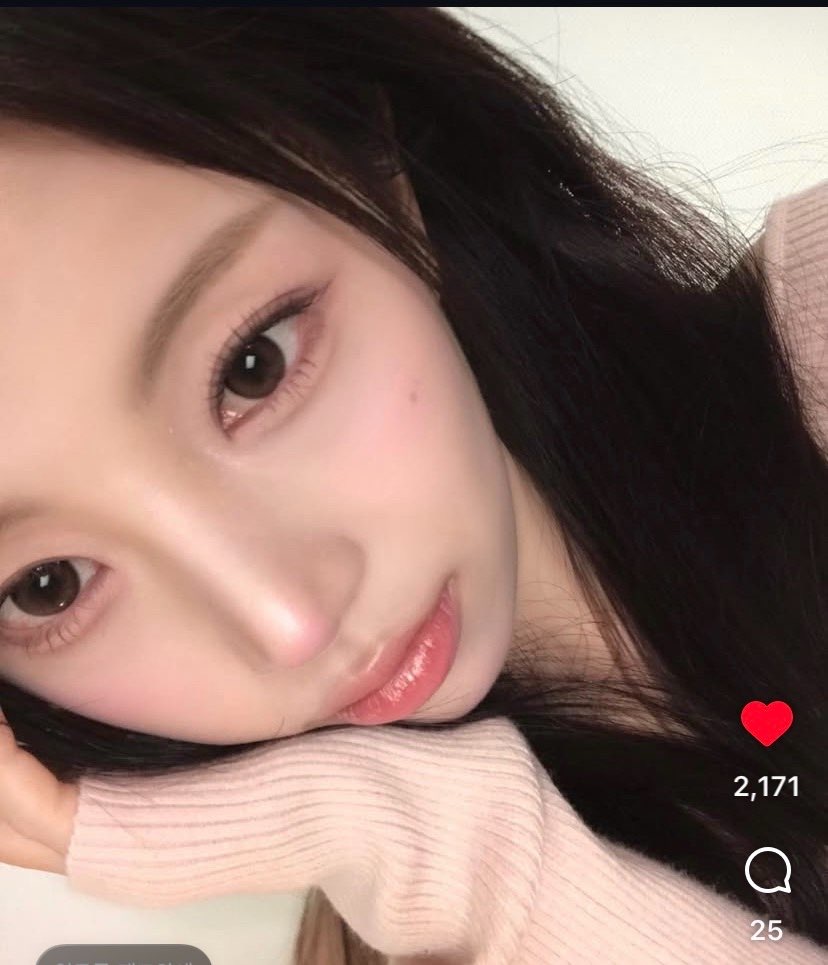This screenshot has height=965, width=828.
Task: Tap the red heart like icon
Action: point(766,722)
